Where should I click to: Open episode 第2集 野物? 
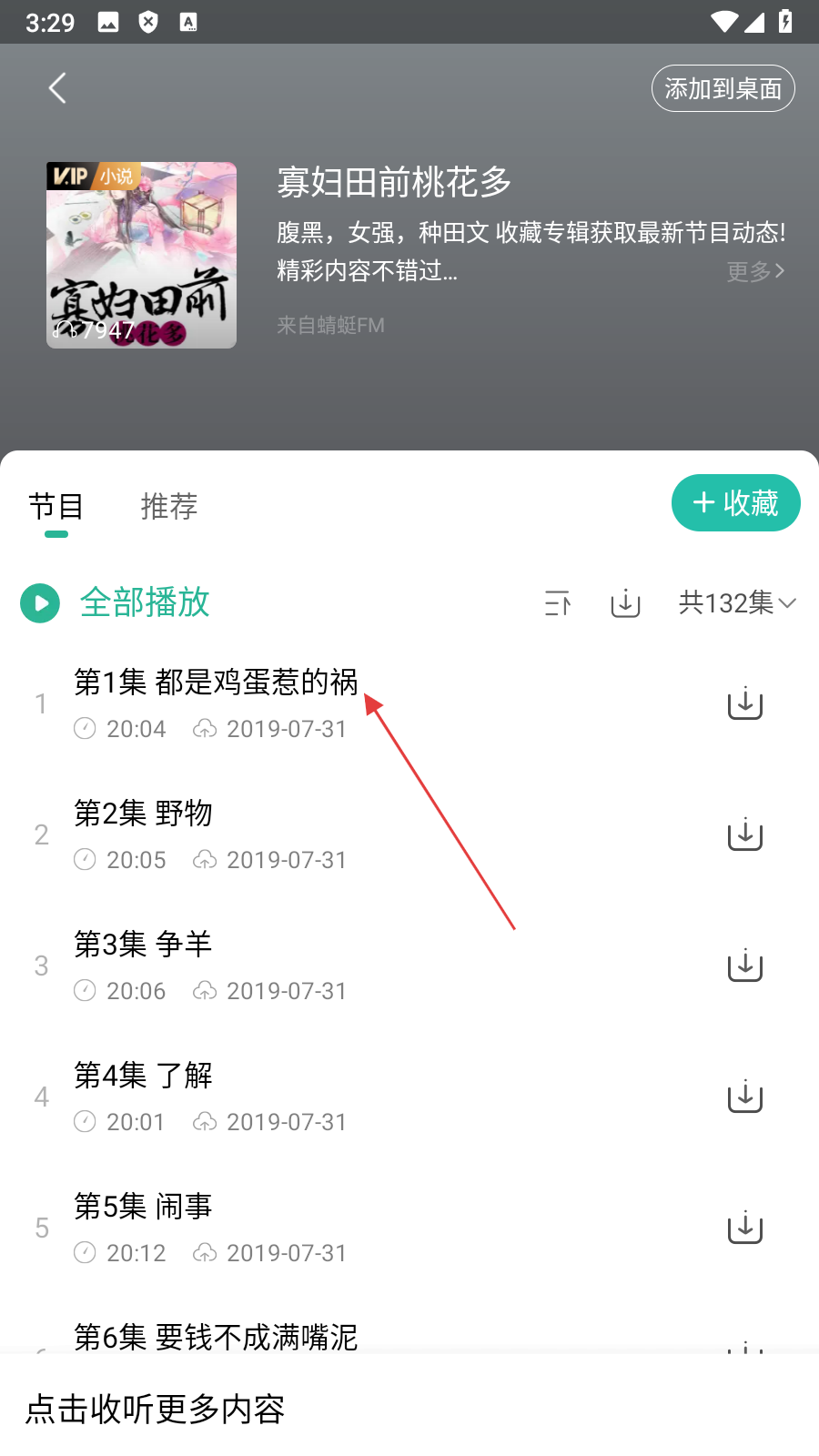(x=143, y=814)
